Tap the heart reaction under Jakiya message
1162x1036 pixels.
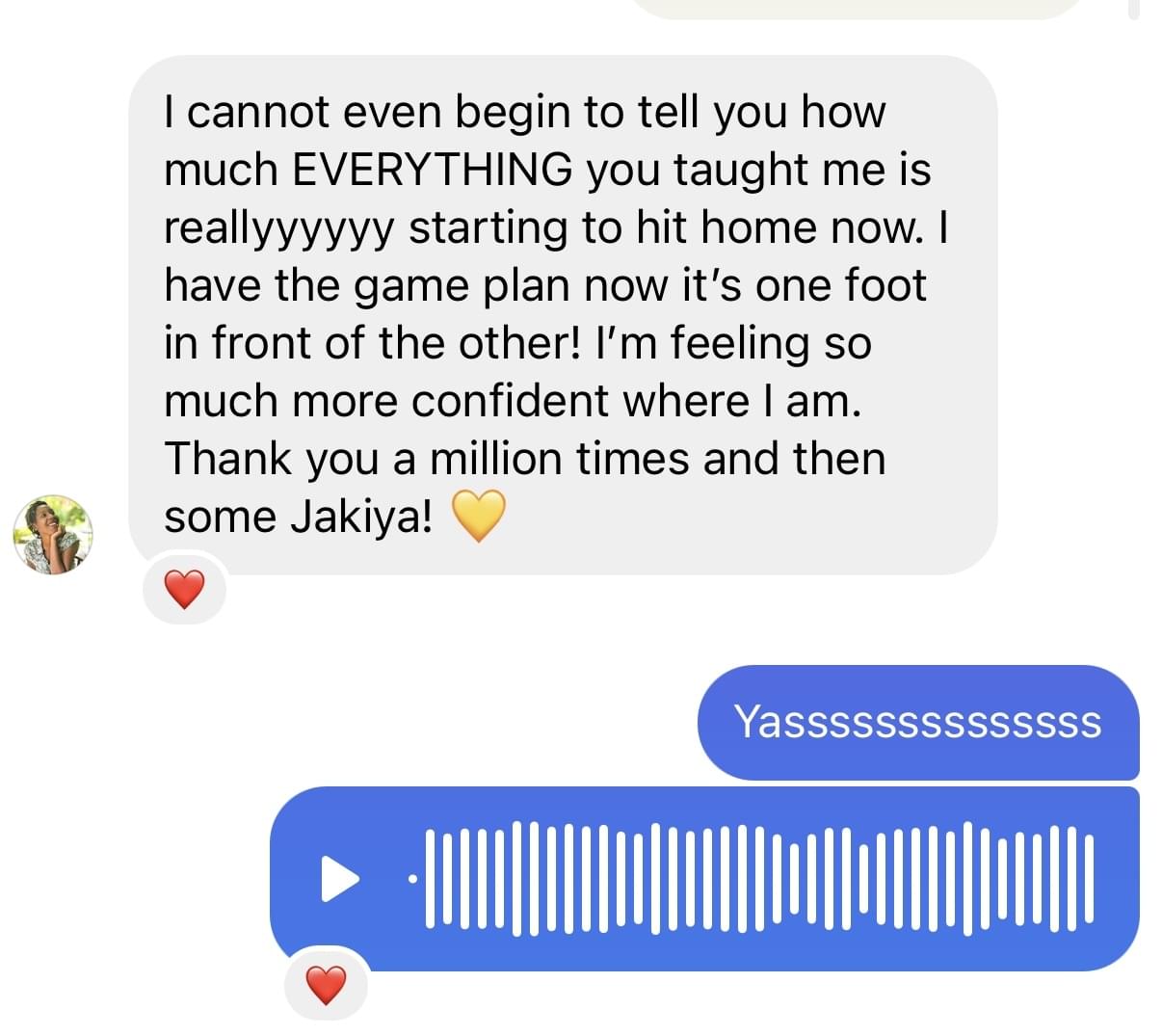(184, 590)
